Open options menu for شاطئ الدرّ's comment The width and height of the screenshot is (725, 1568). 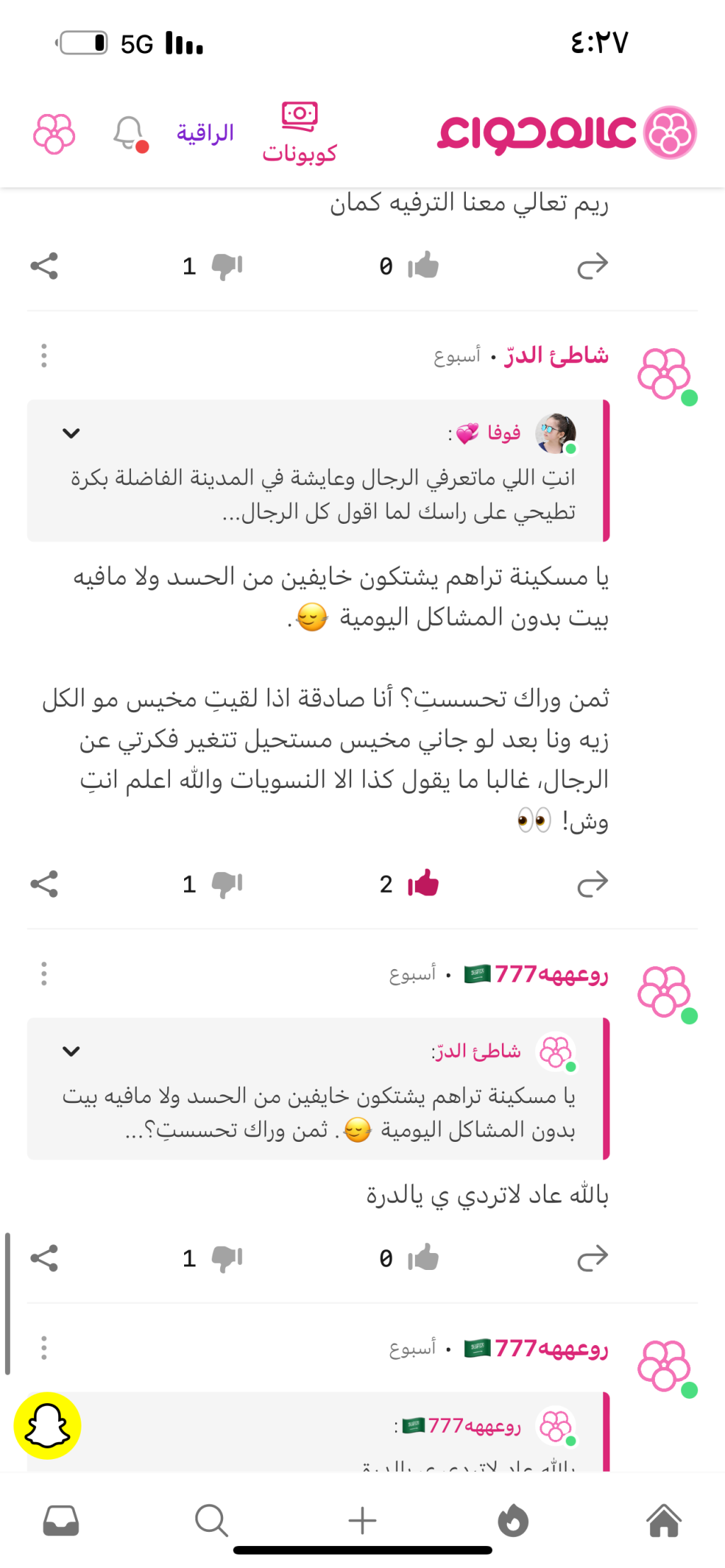[x=44, y=355]
